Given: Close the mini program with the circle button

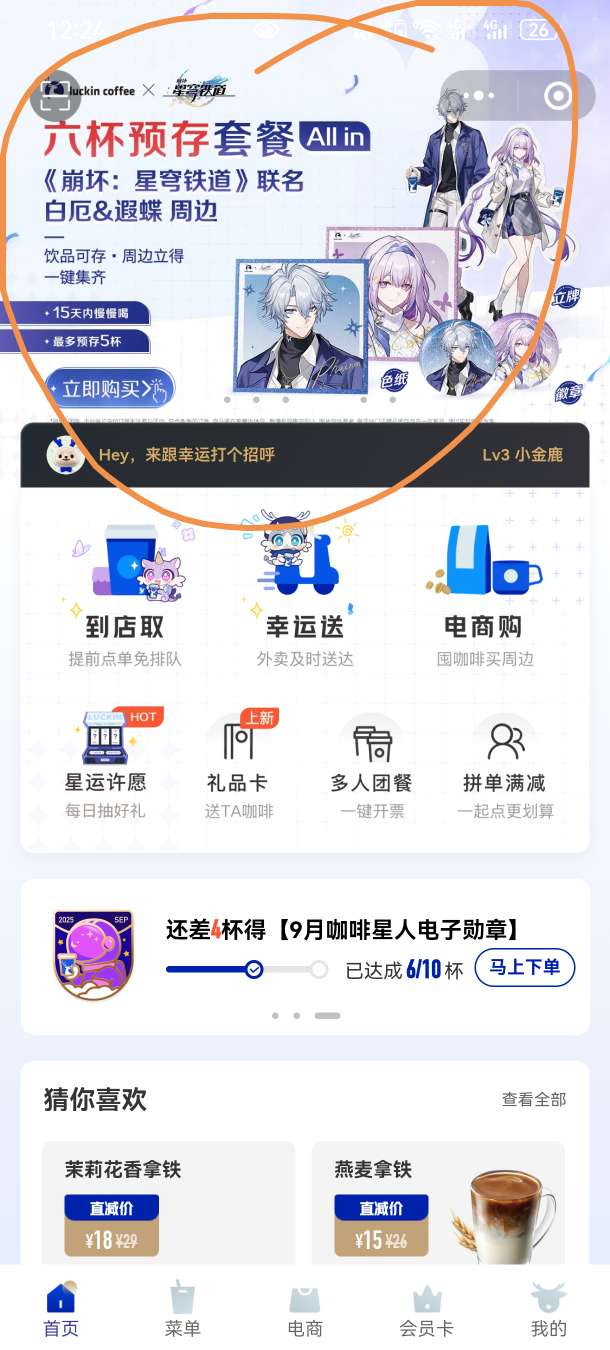Looking at the screenshot, I should (558, 96).
